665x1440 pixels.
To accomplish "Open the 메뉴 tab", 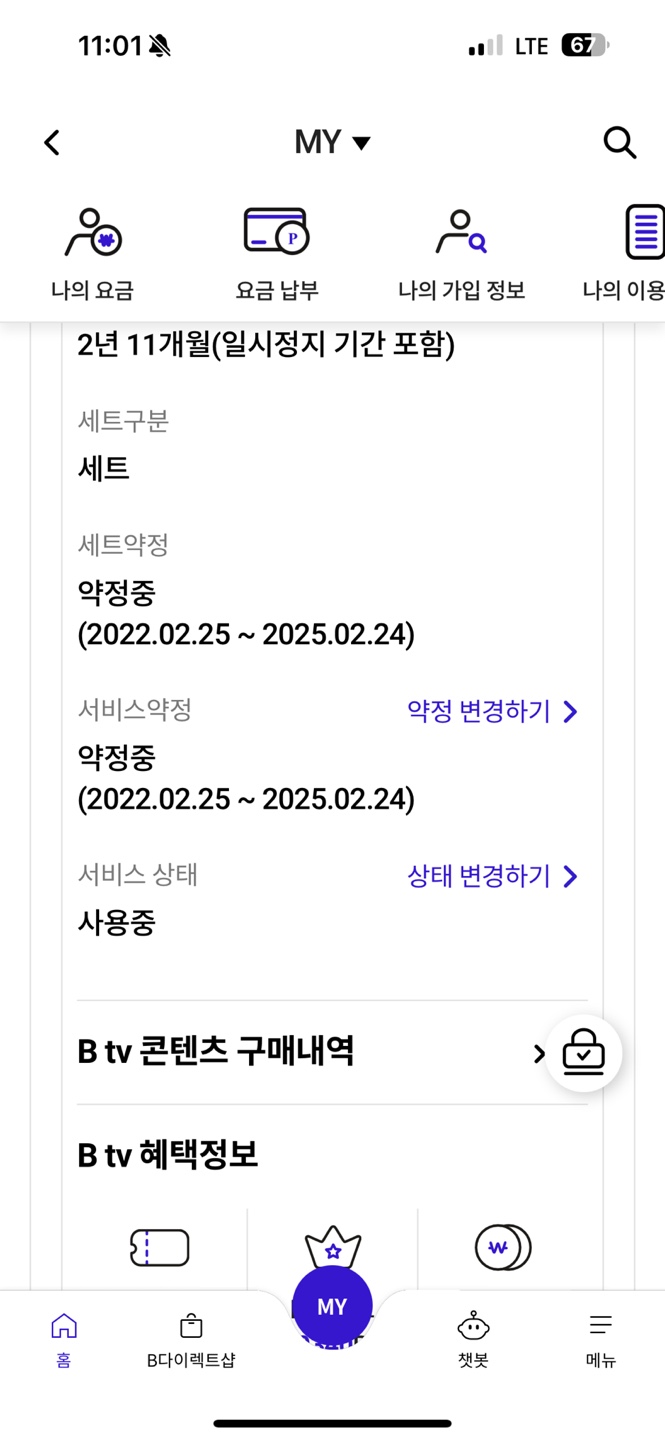I will pos(601,1340).
